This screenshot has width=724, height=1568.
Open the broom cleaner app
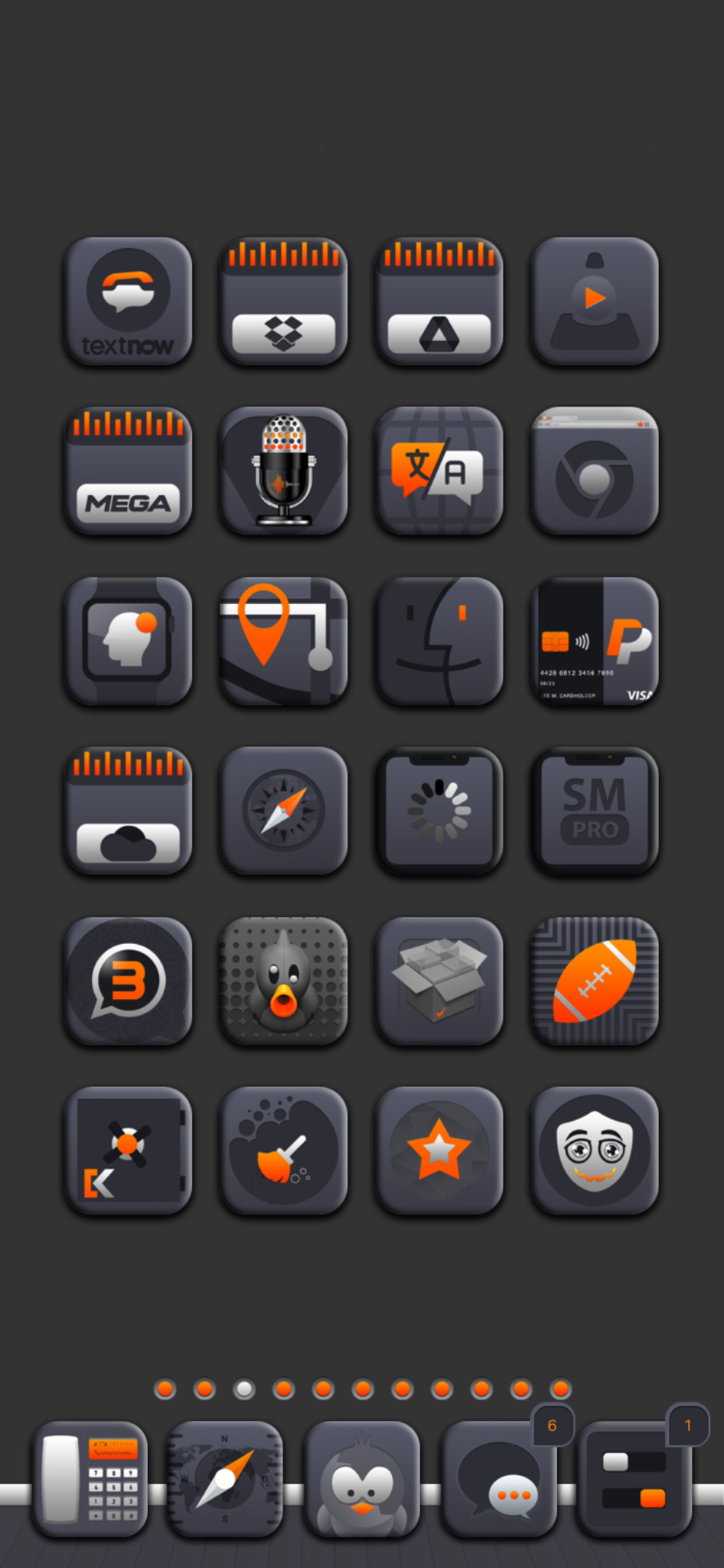284,1151
